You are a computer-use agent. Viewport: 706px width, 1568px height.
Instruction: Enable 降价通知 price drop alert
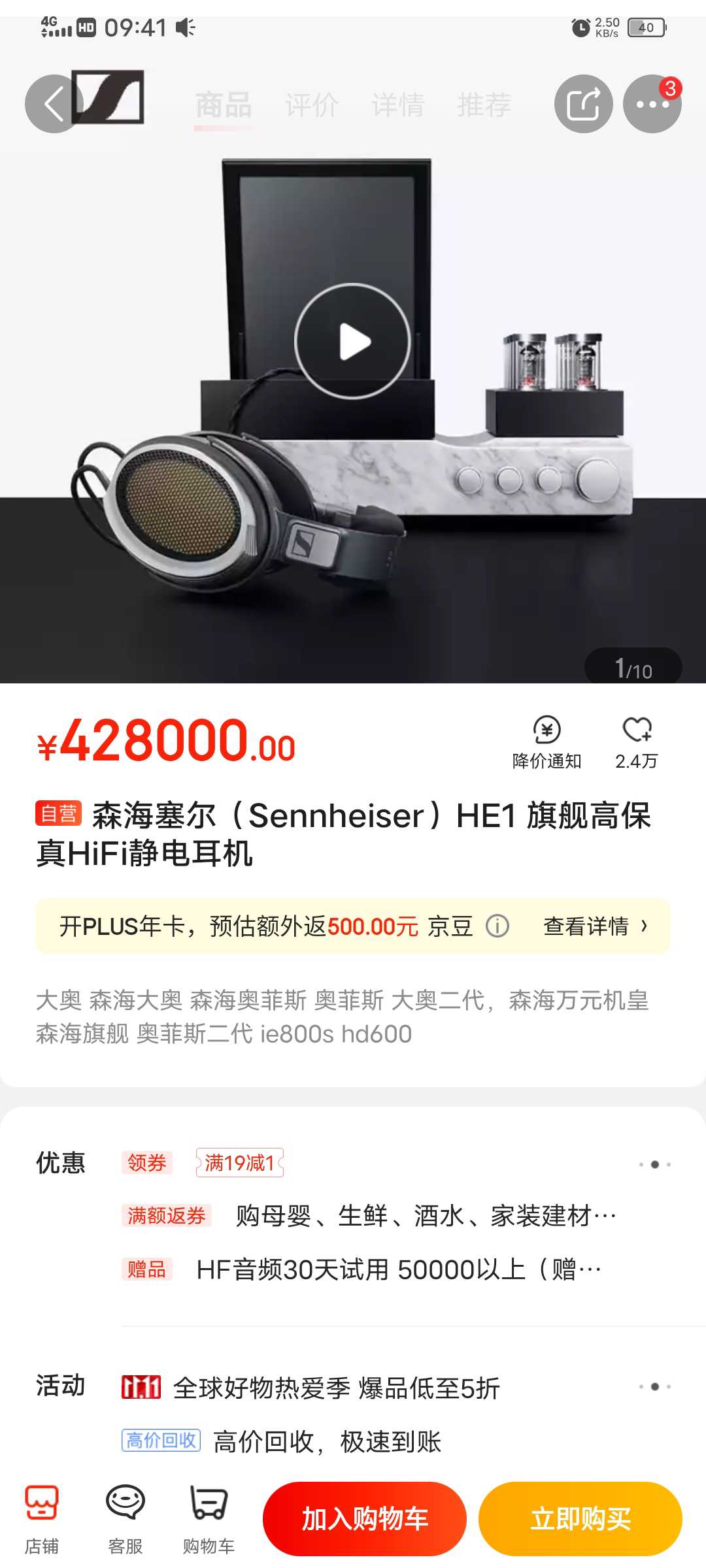click(546, 743)
